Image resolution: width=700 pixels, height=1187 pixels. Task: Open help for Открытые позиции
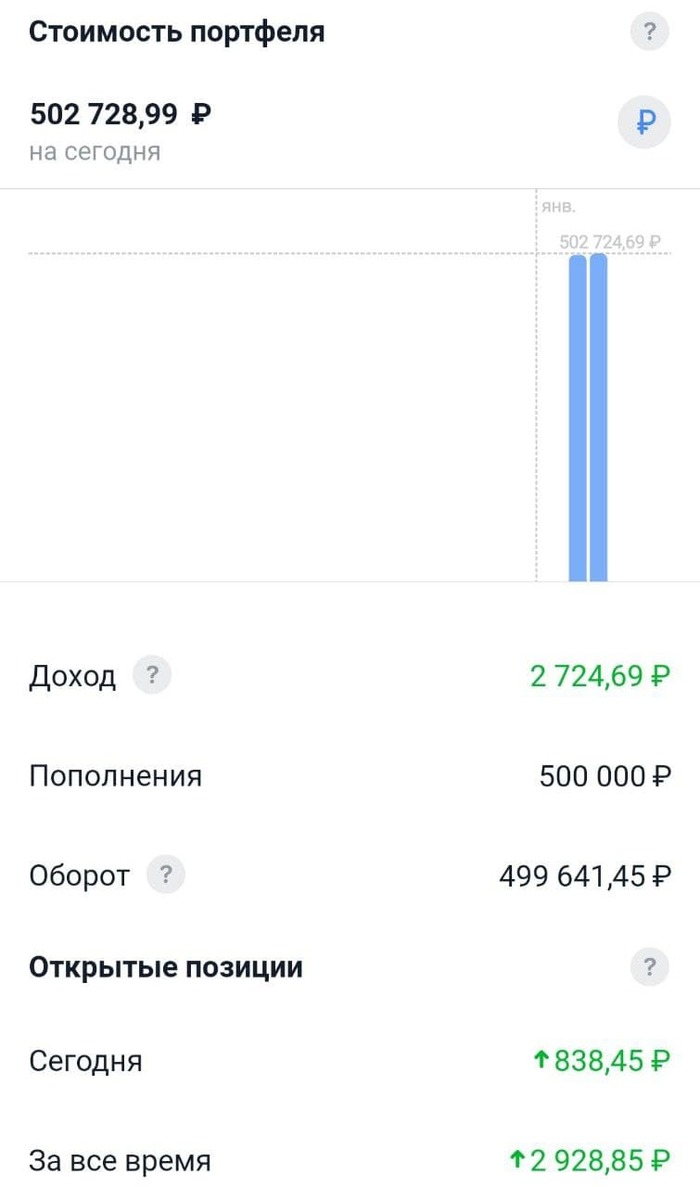649,967
